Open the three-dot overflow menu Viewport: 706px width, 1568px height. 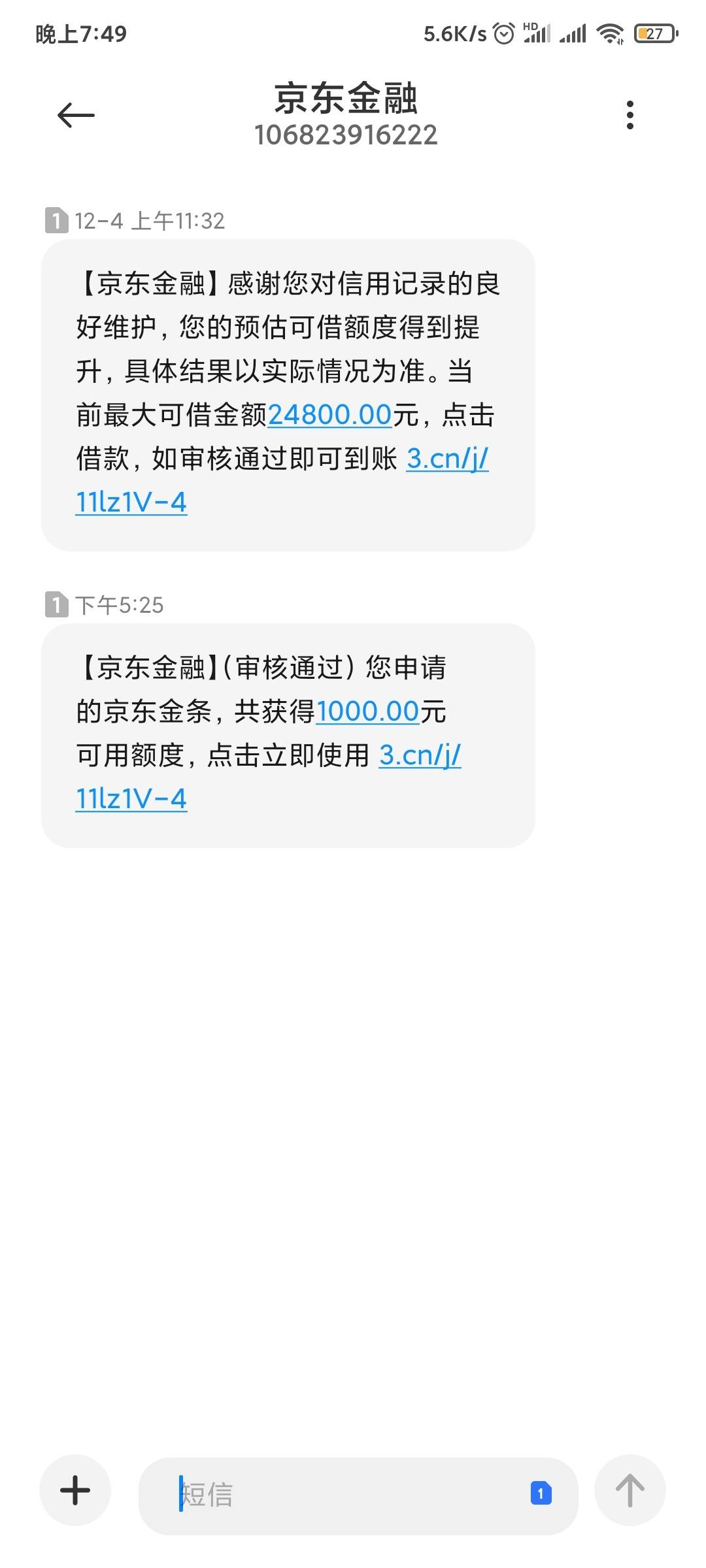[x=630, y=115]
